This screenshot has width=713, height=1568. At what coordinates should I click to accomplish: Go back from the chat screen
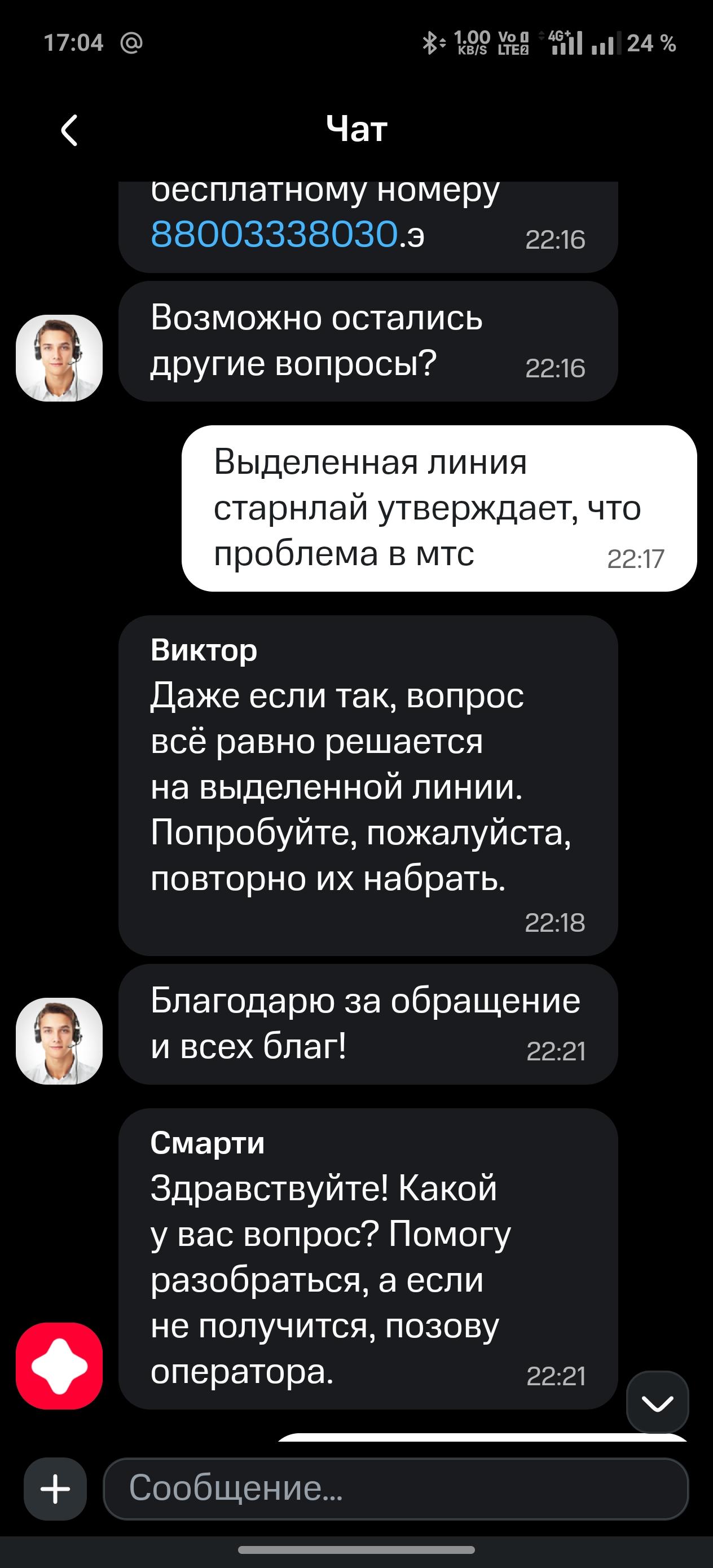(x=69, y=130)
